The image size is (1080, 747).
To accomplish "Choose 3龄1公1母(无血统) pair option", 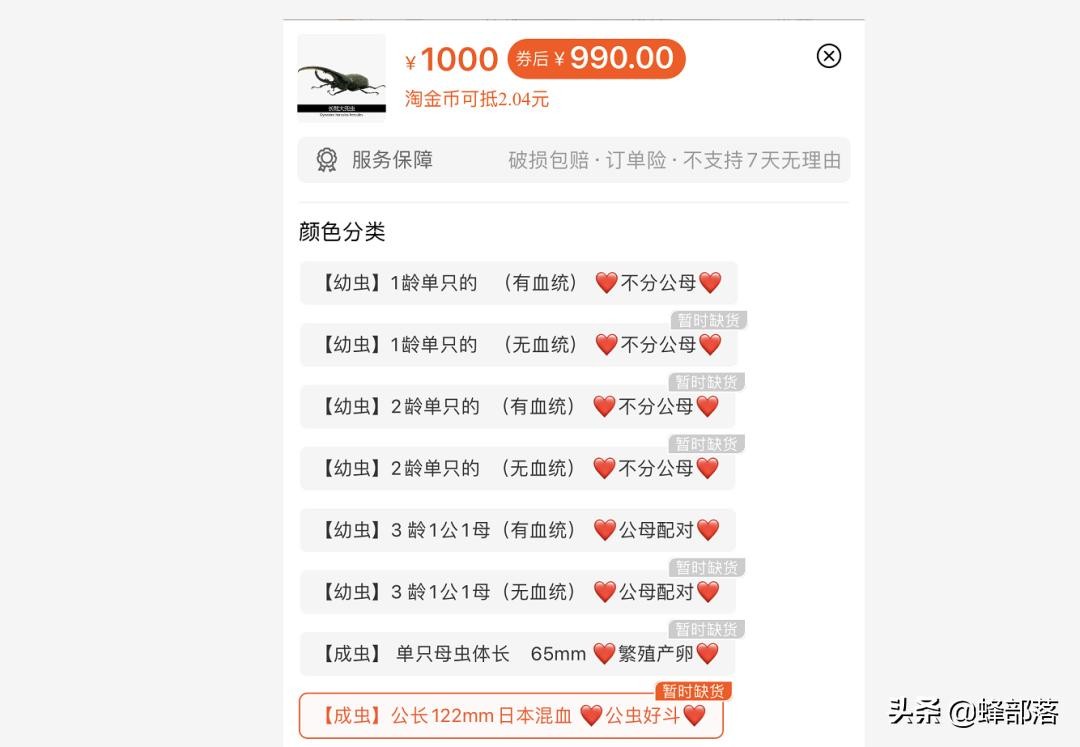I will click(517, 592).
